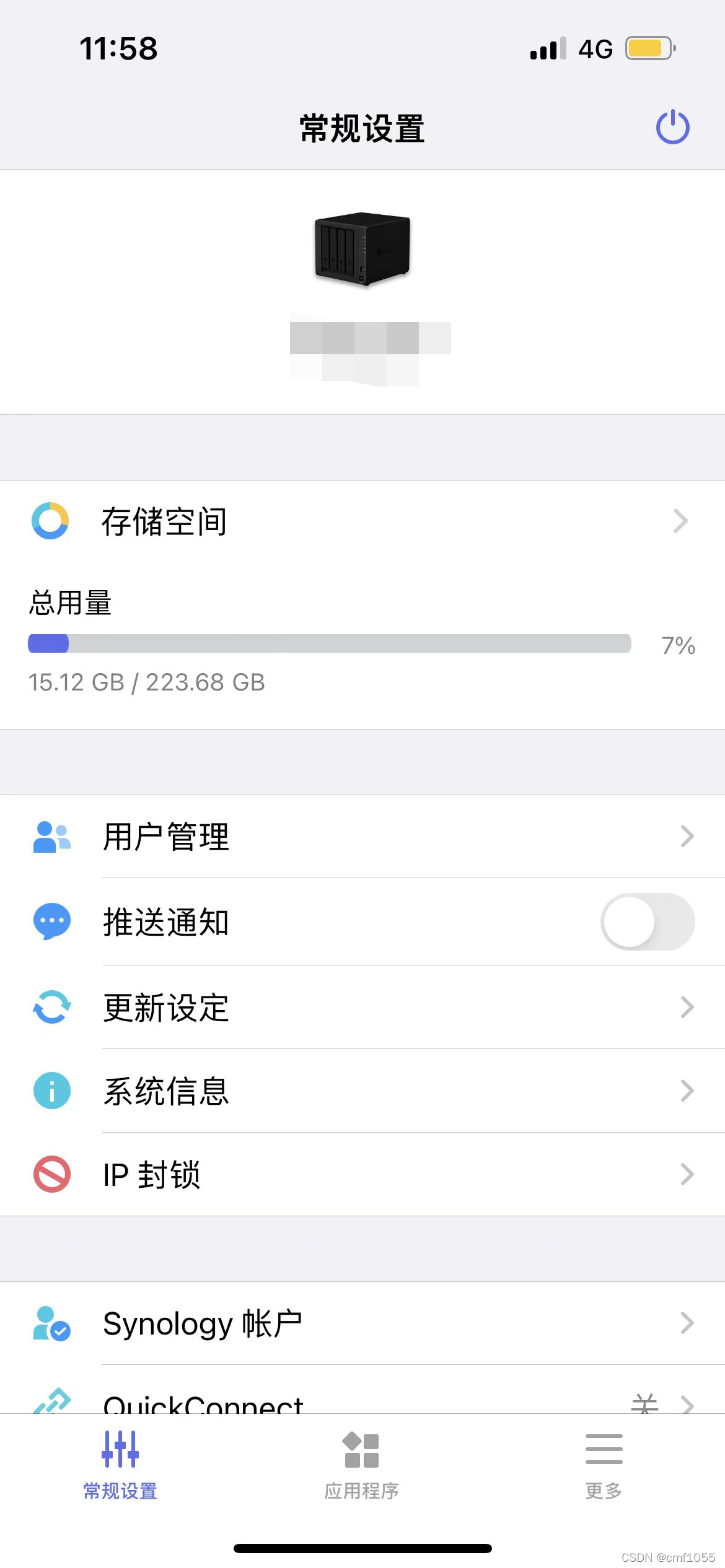Select the 常规设置 tab
Viewport: 725px width, 1568px height.
tap(120, 1465)
